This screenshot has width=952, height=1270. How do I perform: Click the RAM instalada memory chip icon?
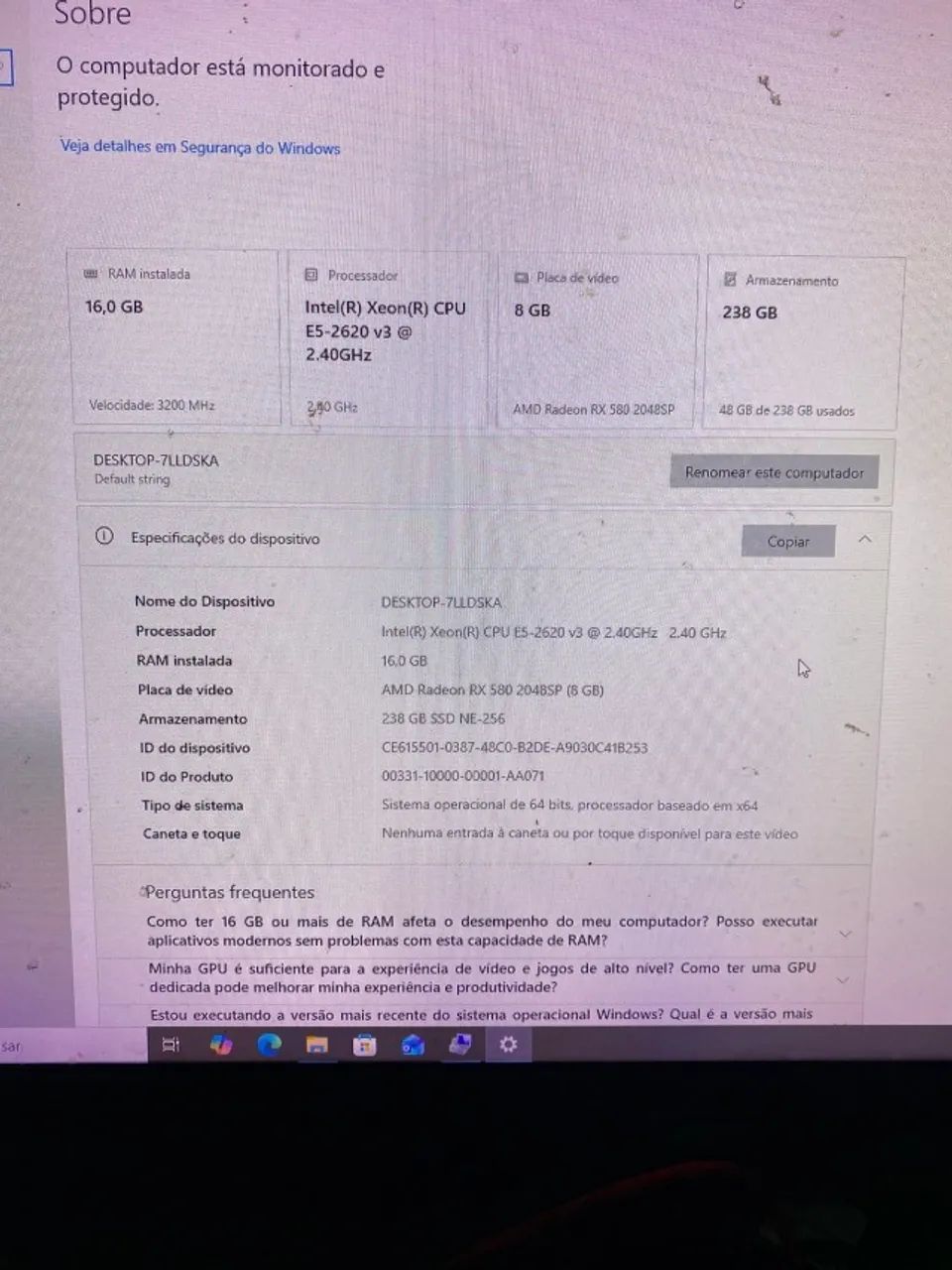coord(90,274)
